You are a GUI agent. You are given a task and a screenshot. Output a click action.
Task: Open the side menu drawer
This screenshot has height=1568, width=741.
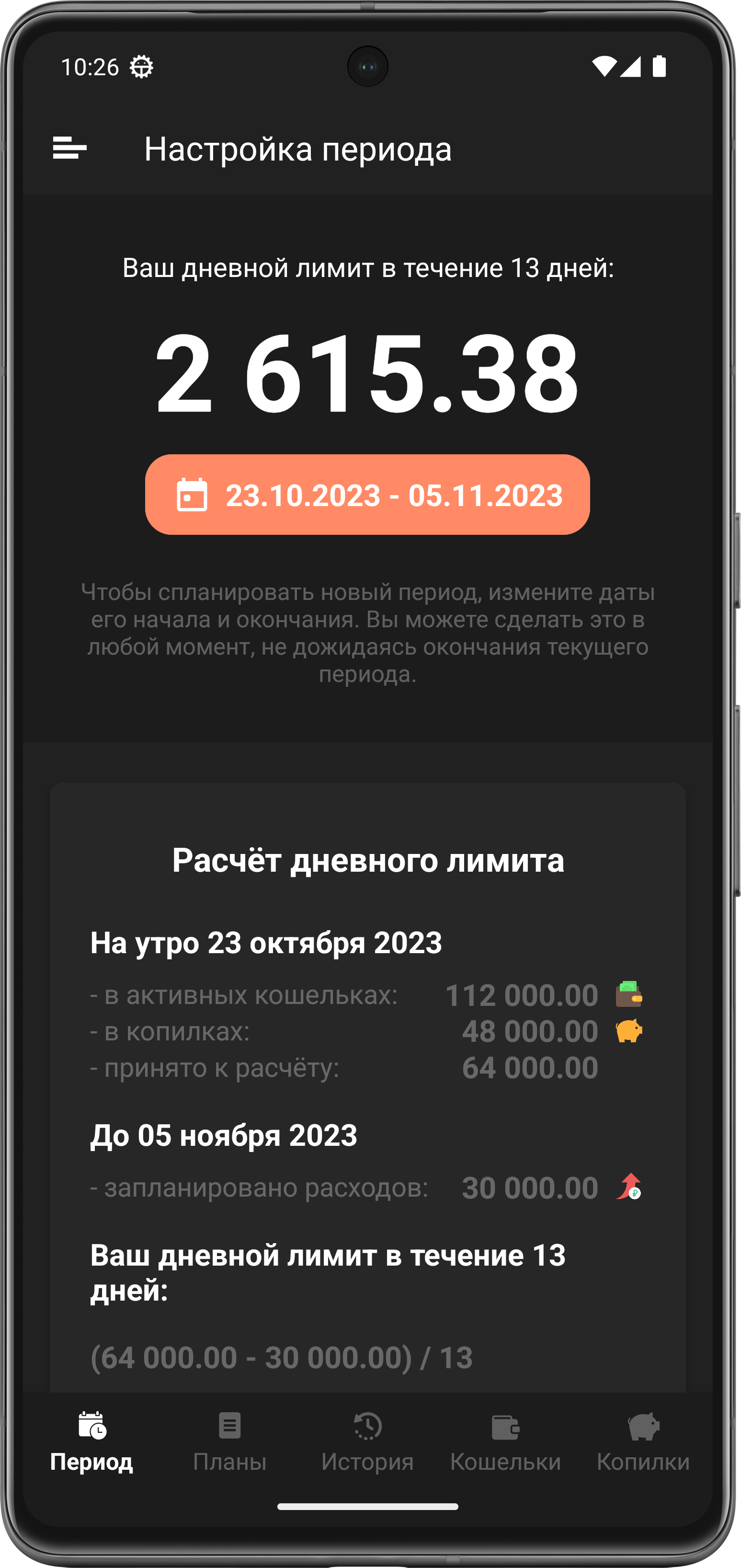pos(70,148)
